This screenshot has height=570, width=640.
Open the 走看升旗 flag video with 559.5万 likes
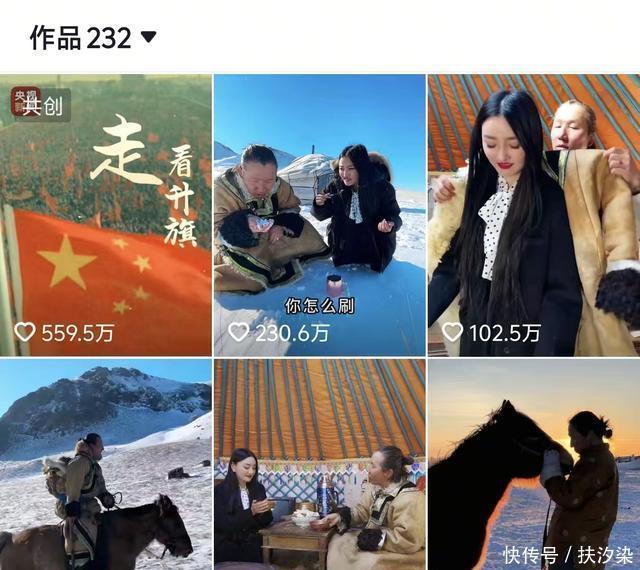pyautogui.click(x=105, y=215)
